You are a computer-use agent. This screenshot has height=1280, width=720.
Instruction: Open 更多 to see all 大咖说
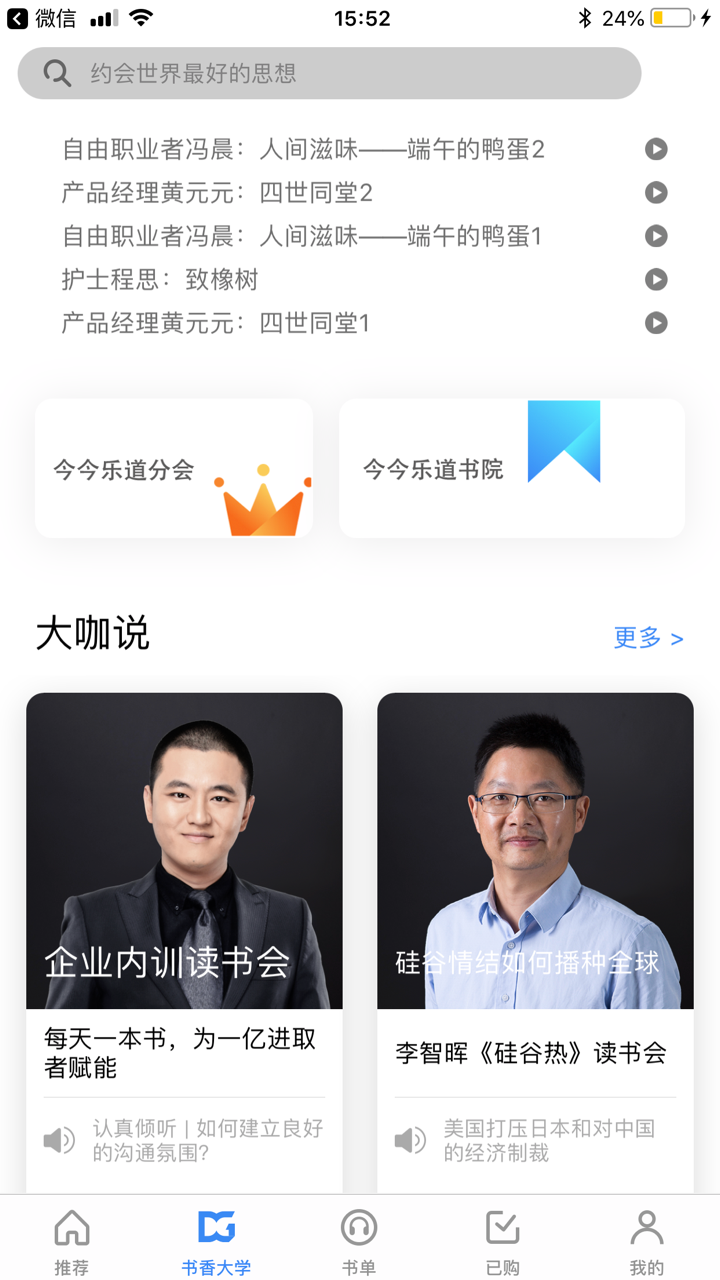647,638
